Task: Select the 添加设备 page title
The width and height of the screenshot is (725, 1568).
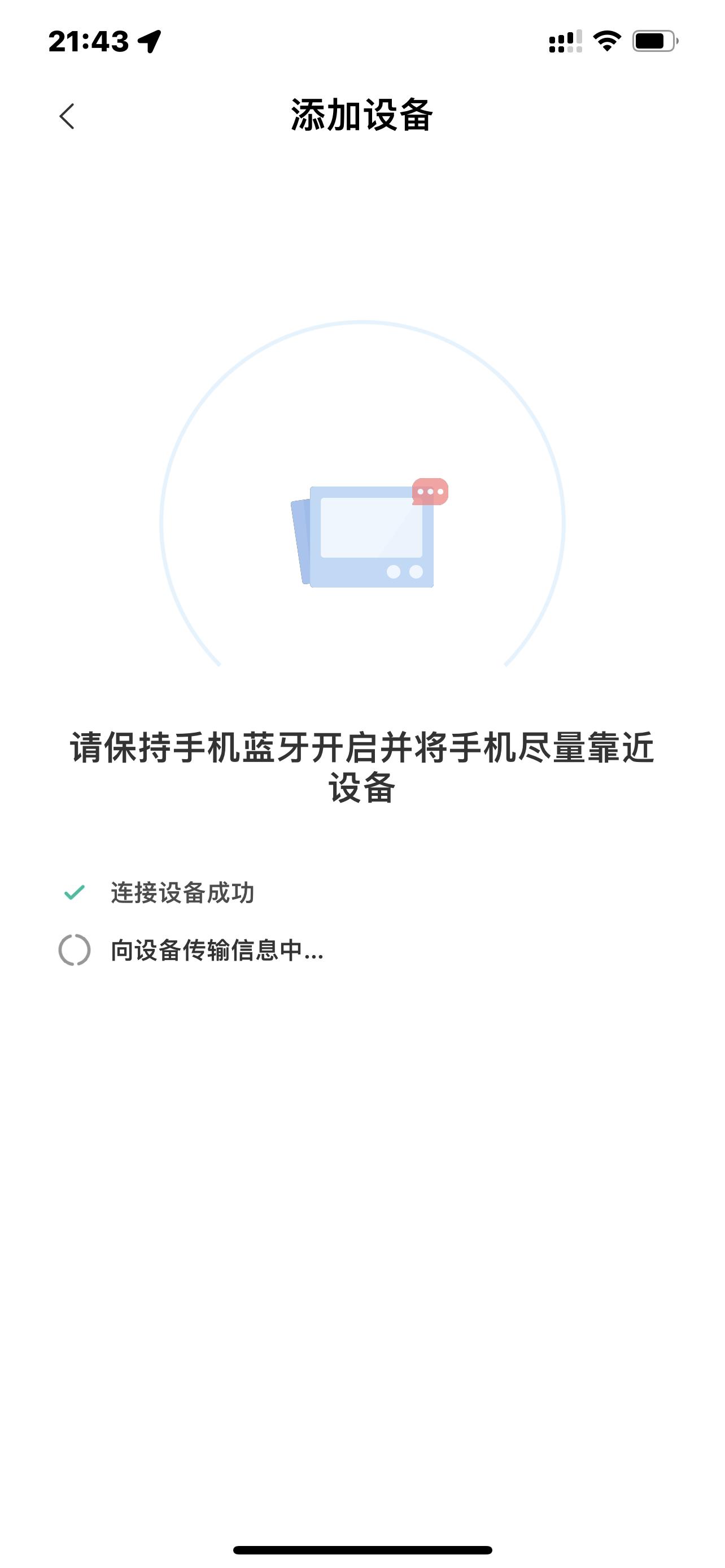Action: 363,115
